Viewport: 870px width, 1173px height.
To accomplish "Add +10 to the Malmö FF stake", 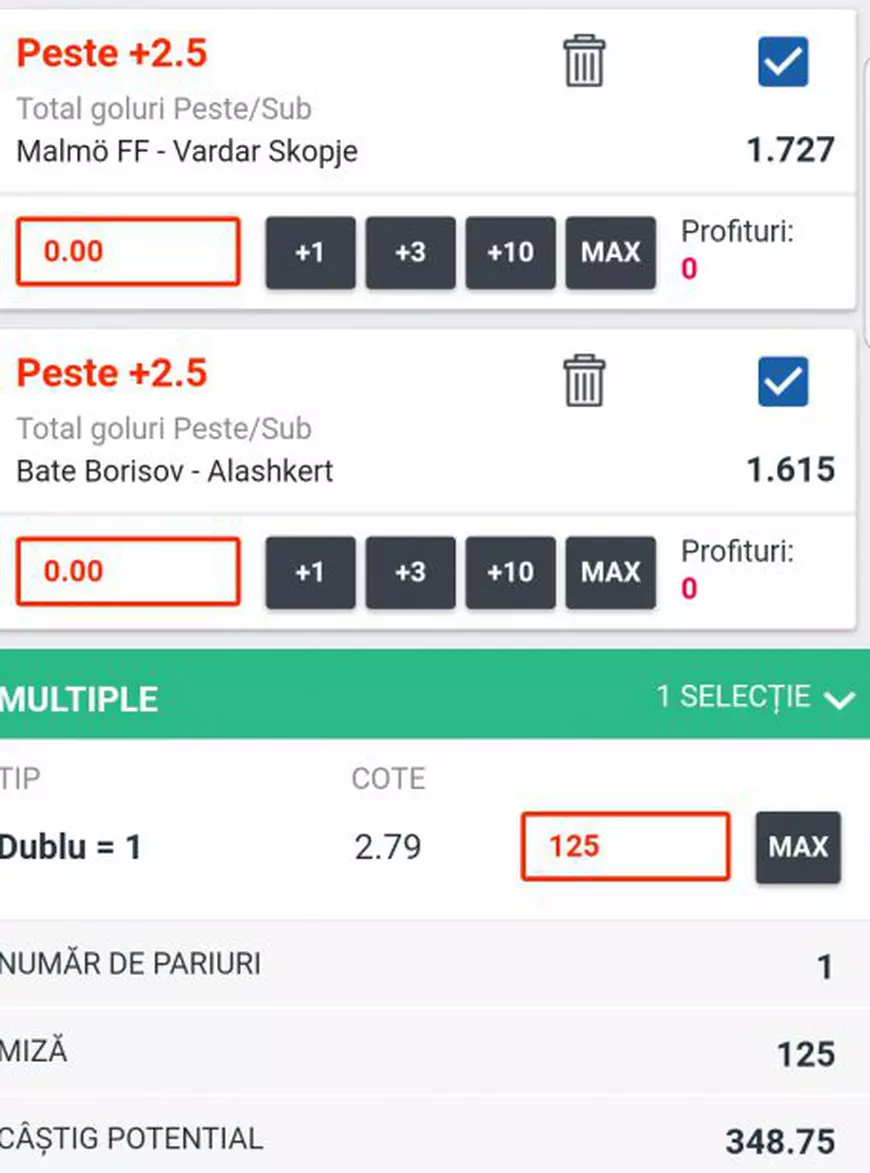I will click(x=510, y=253).
